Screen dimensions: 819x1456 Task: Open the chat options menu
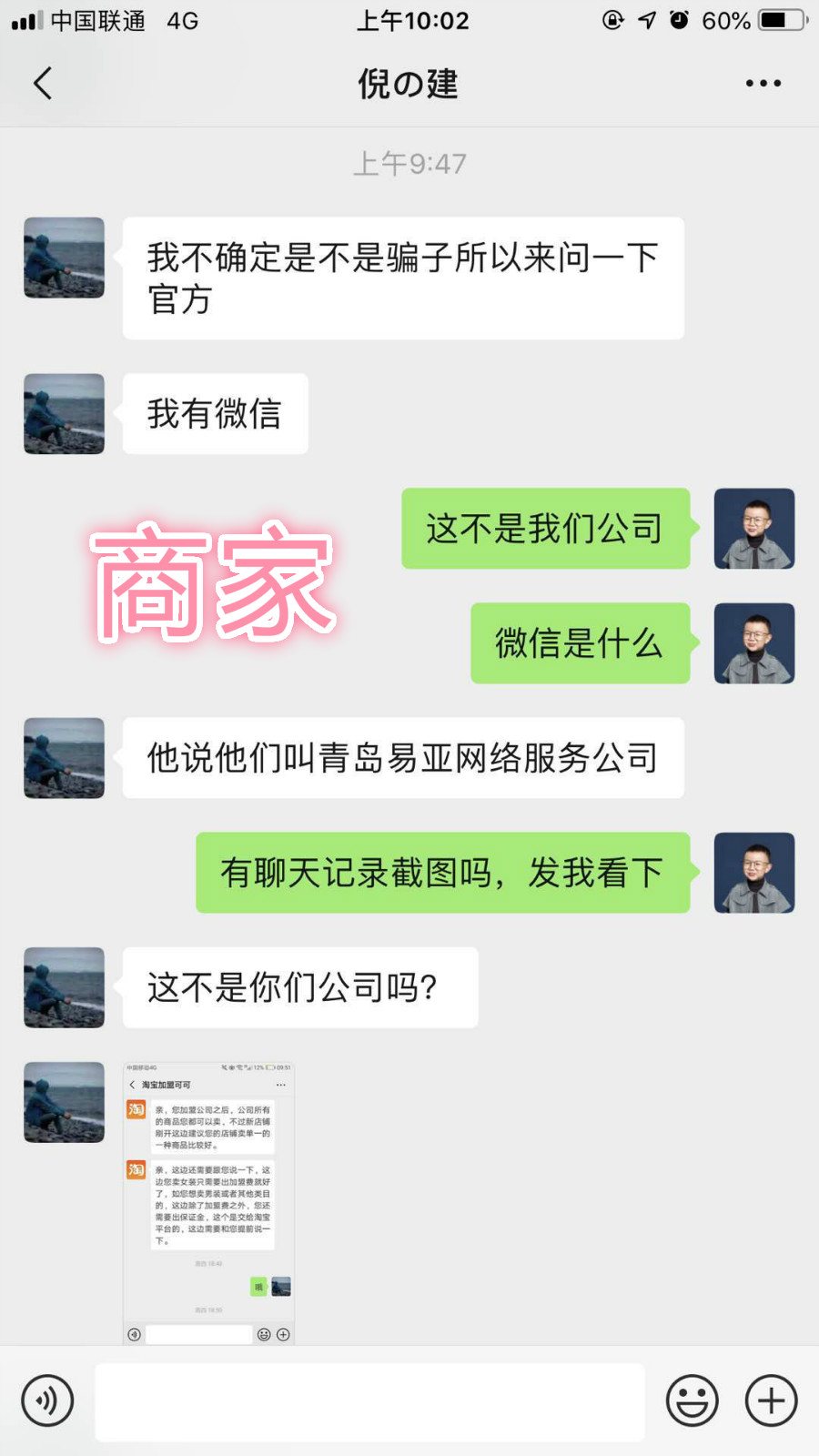coord(763,83)
